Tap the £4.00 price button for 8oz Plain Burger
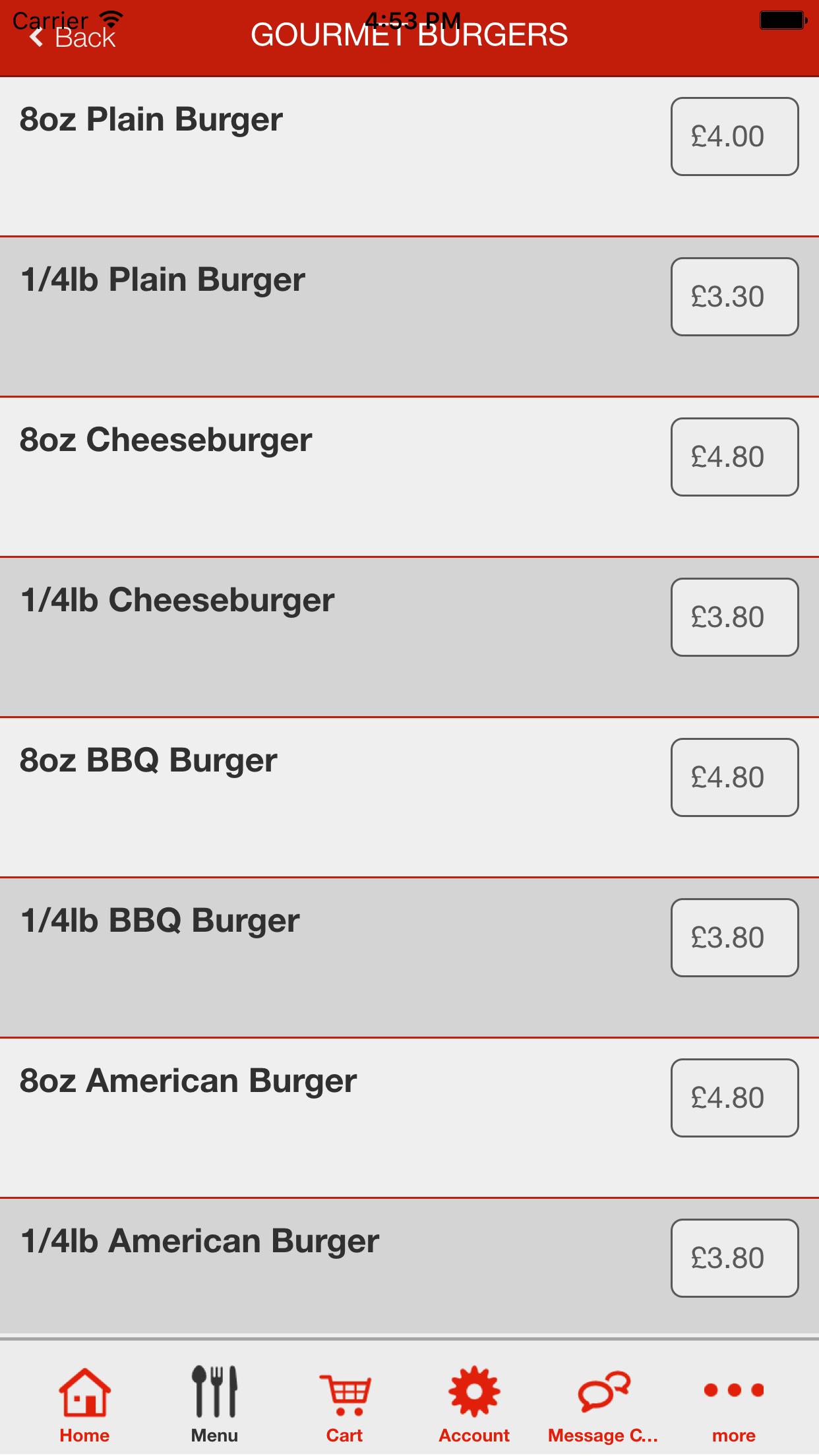Image resolution: width=819 pixels, height=1456 pixels. point(735,136)
